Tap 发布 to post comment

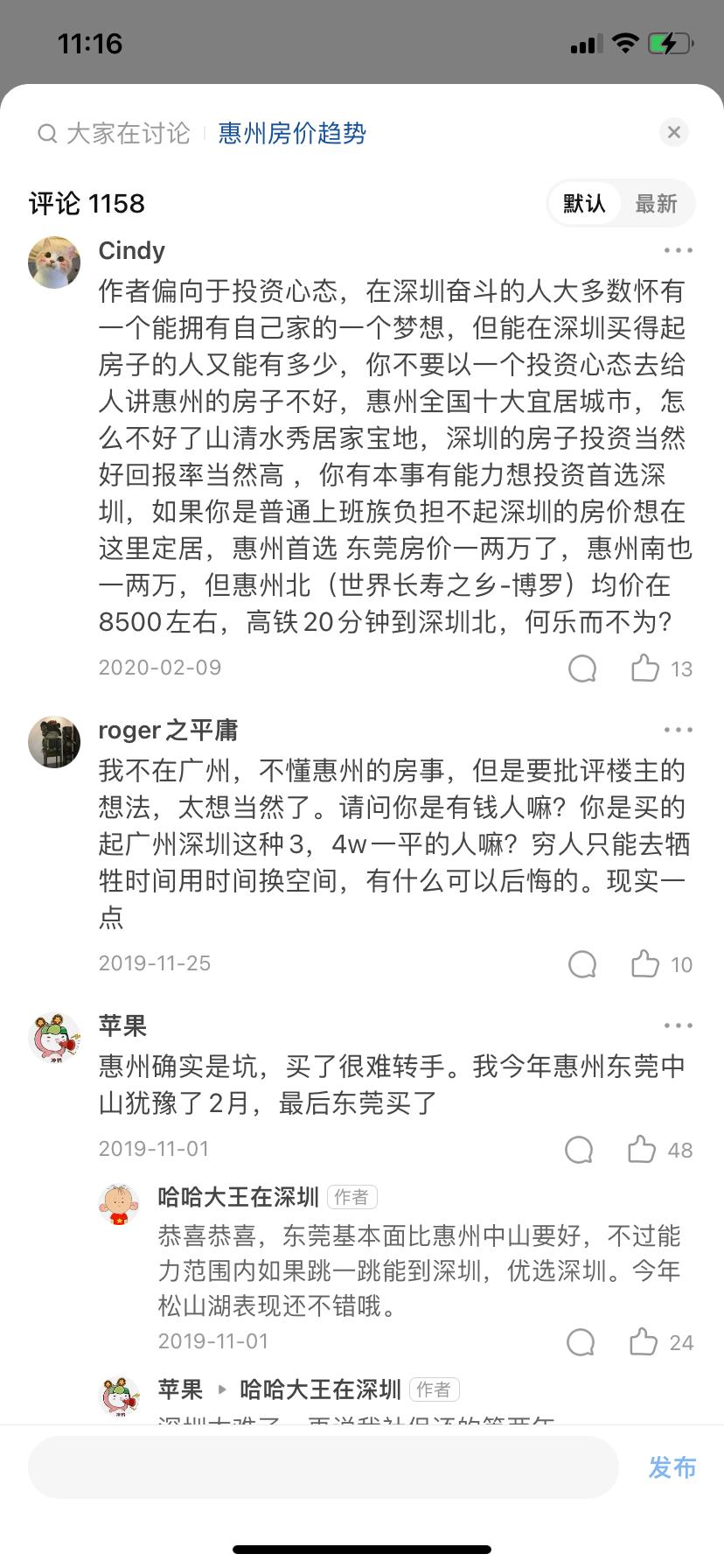point(672,1467)
